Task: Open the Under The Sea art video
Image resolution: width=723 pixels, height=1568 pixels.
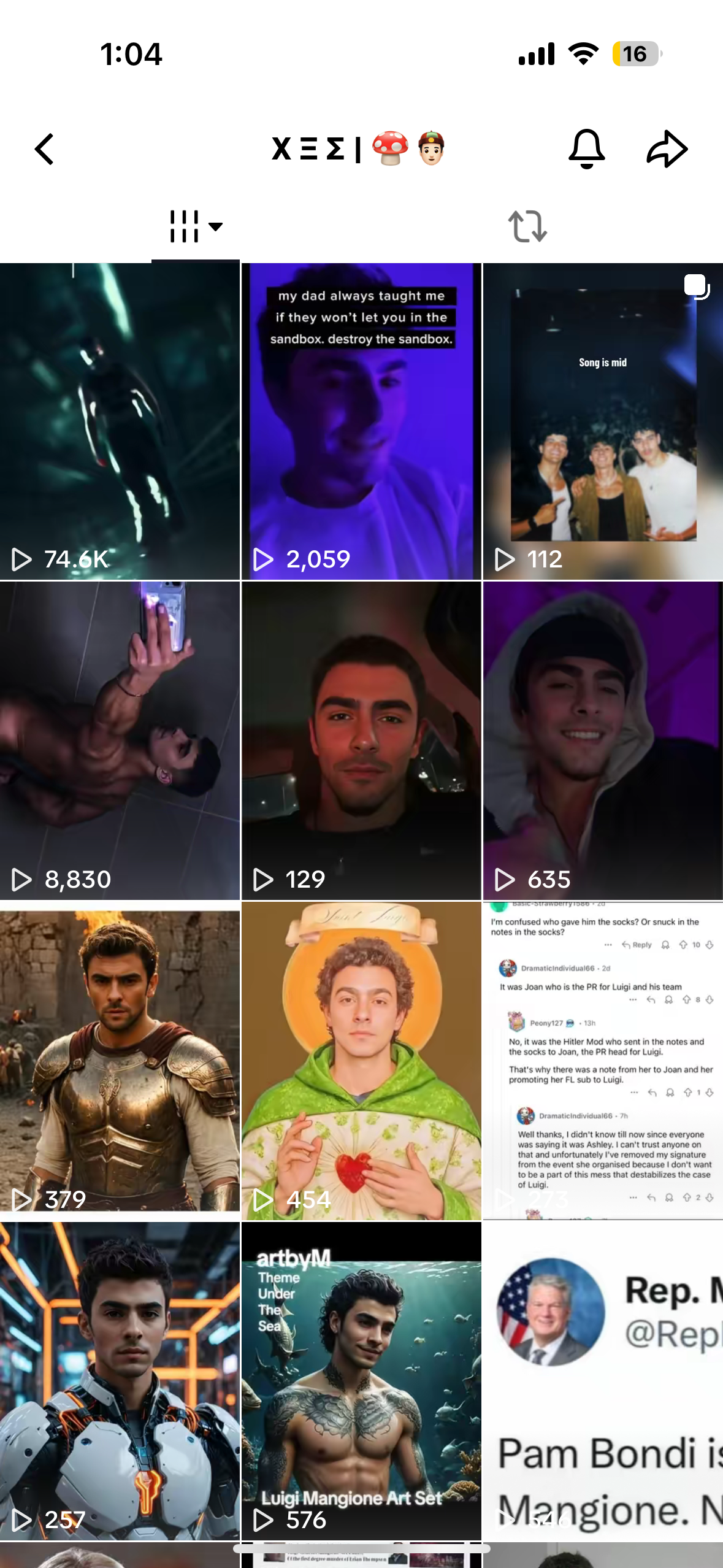Action: 361,1380
